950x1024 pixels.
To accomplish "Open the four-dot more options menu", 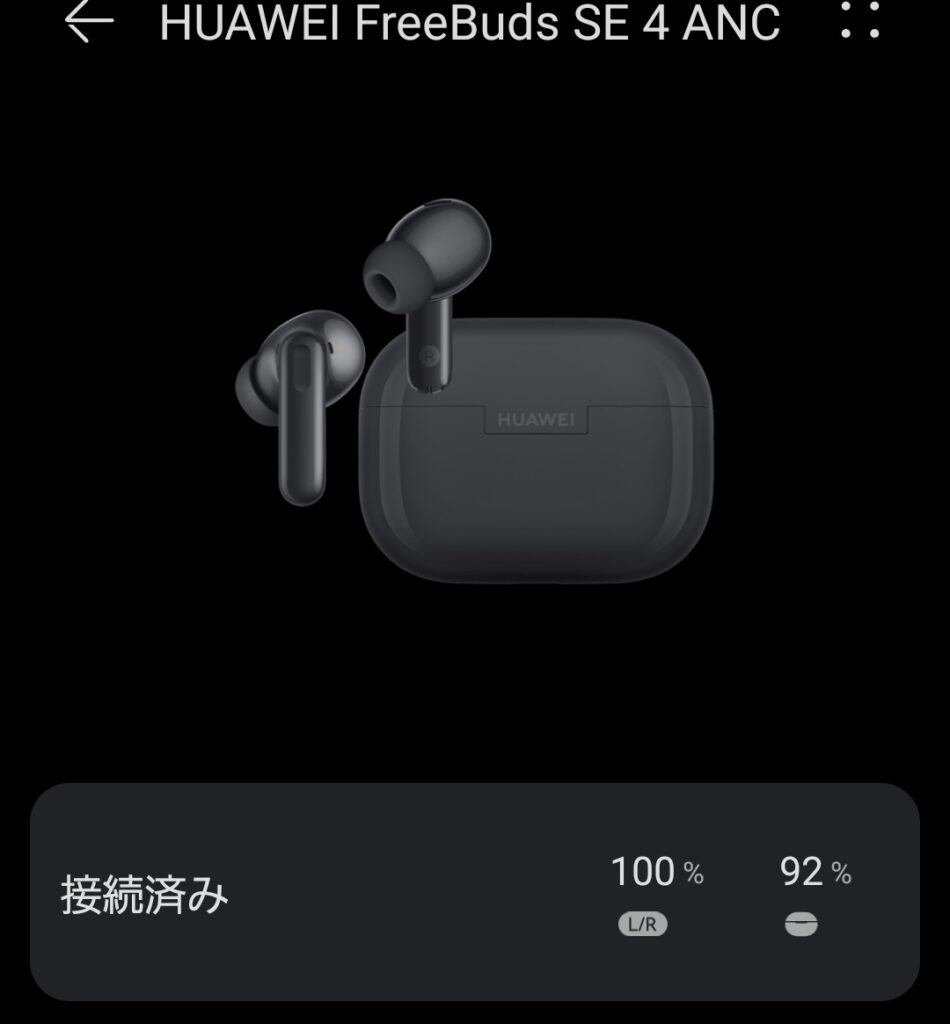I will click(x=859, y=20).
